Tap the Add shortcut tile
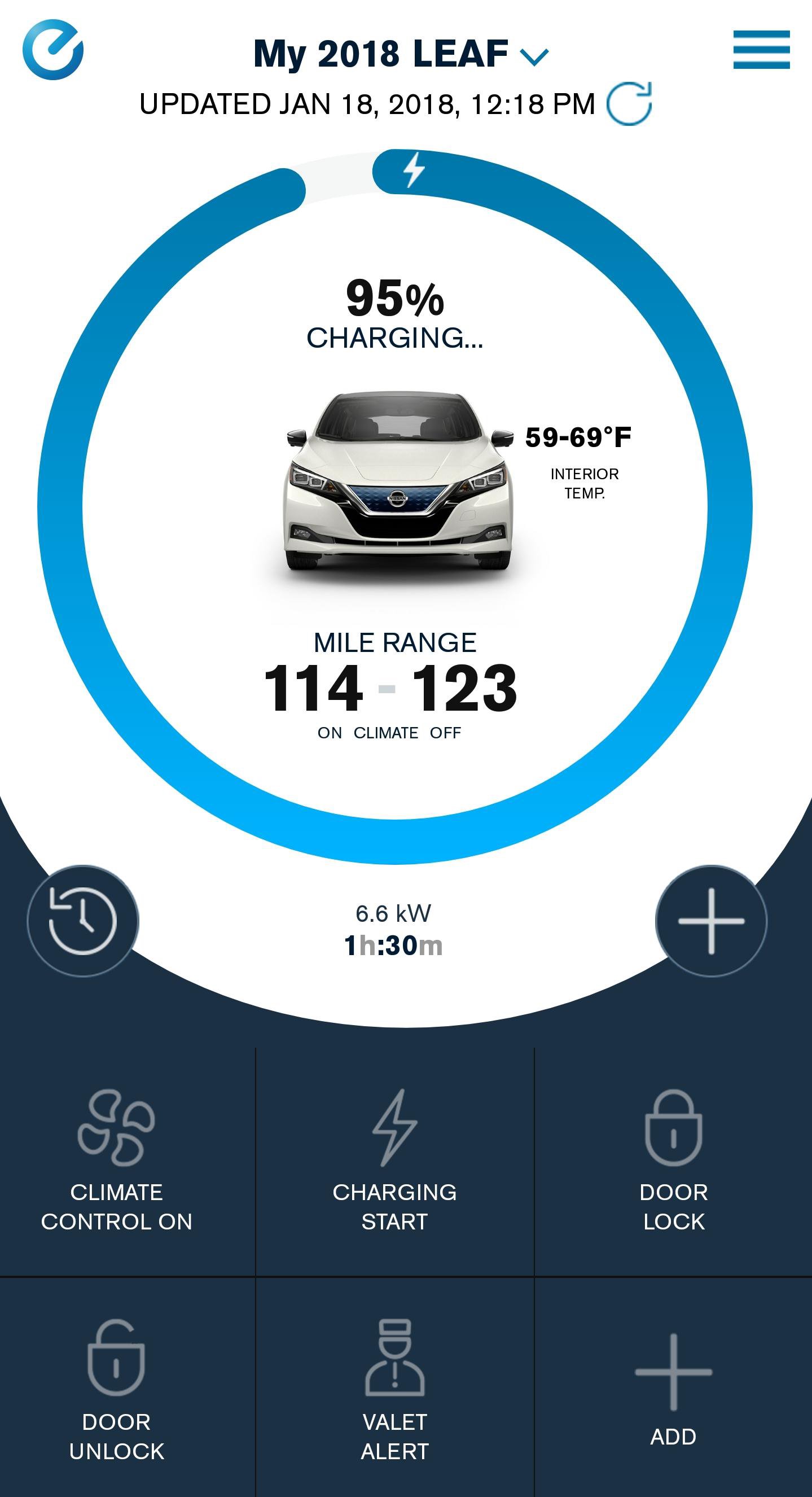 click(x=673, y=1389)
